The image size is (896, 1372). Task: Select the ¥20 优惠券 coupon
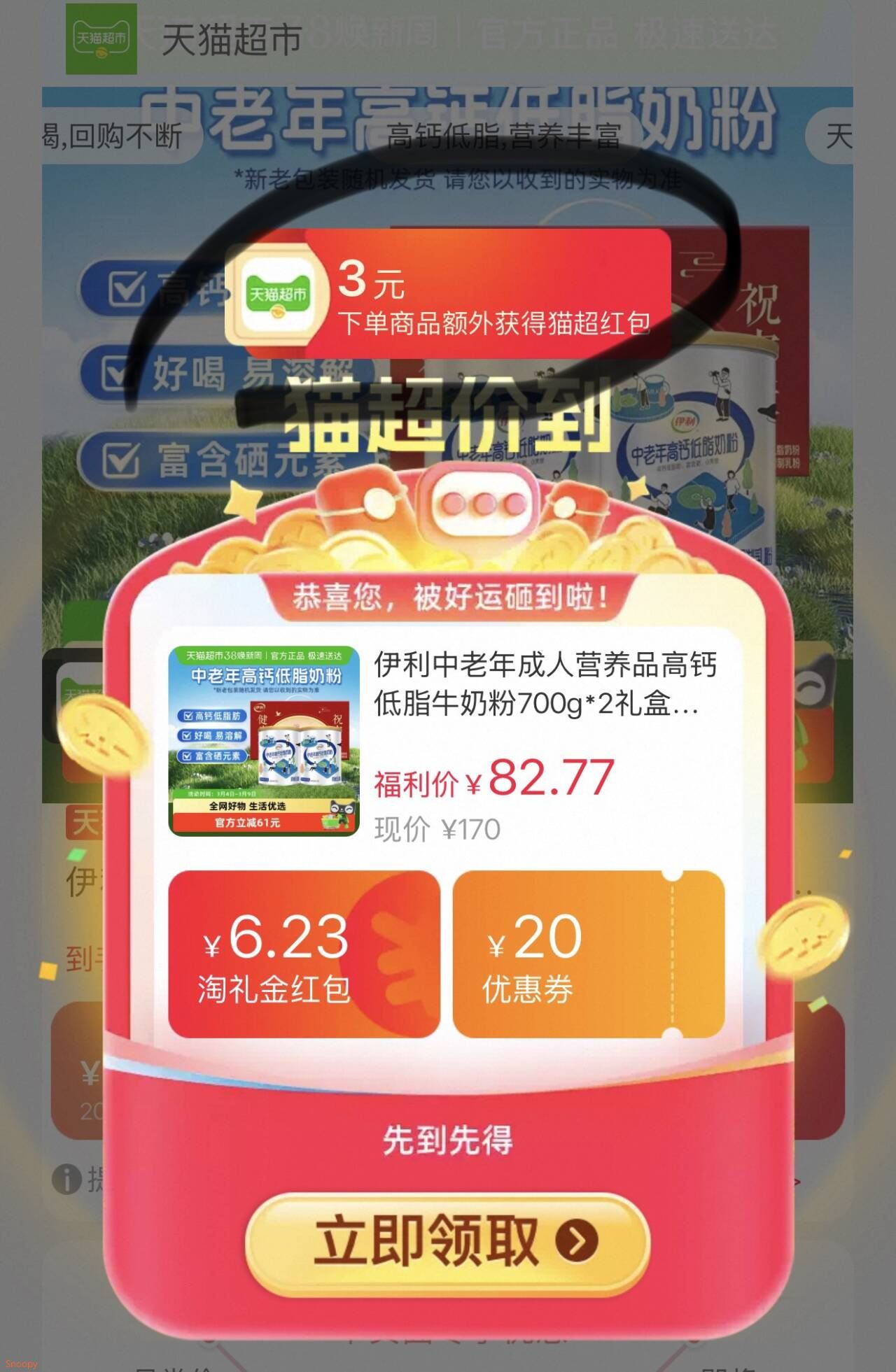[x=588, y=954]
